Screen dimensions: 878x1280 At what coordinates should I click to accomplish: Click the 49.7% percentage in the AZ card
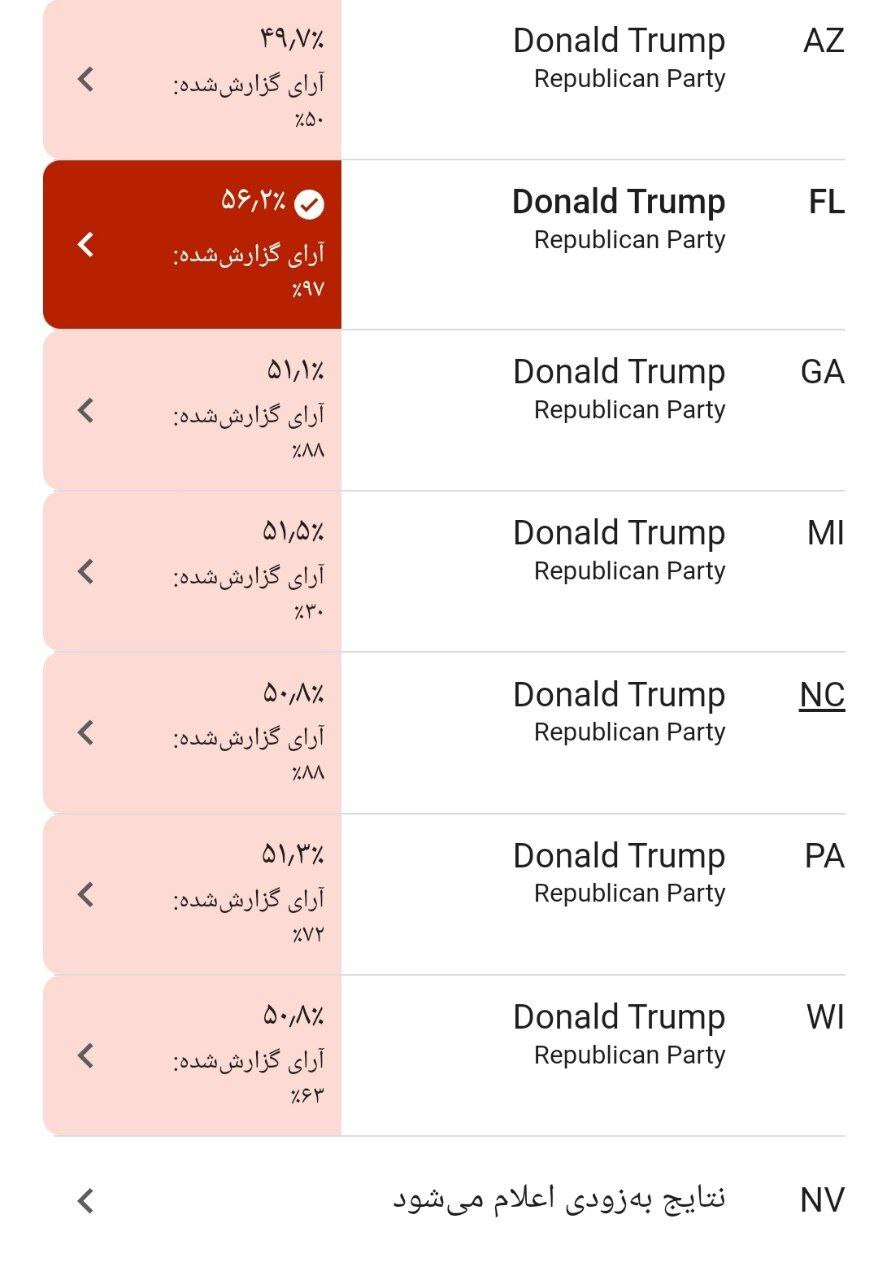[290, 40]
